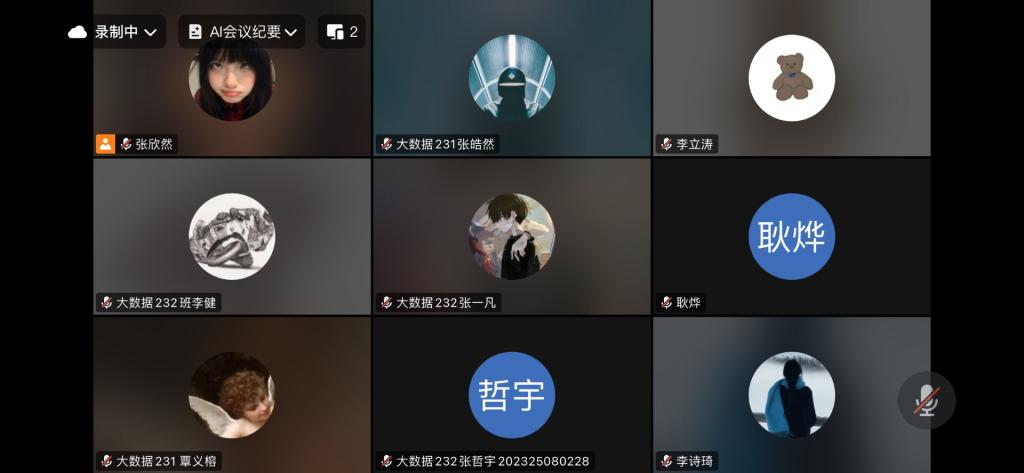The image size is (1024, 473).
Task: Tap 大数据231覃义榕's participant tile
Action: click(x=232, y=395)
